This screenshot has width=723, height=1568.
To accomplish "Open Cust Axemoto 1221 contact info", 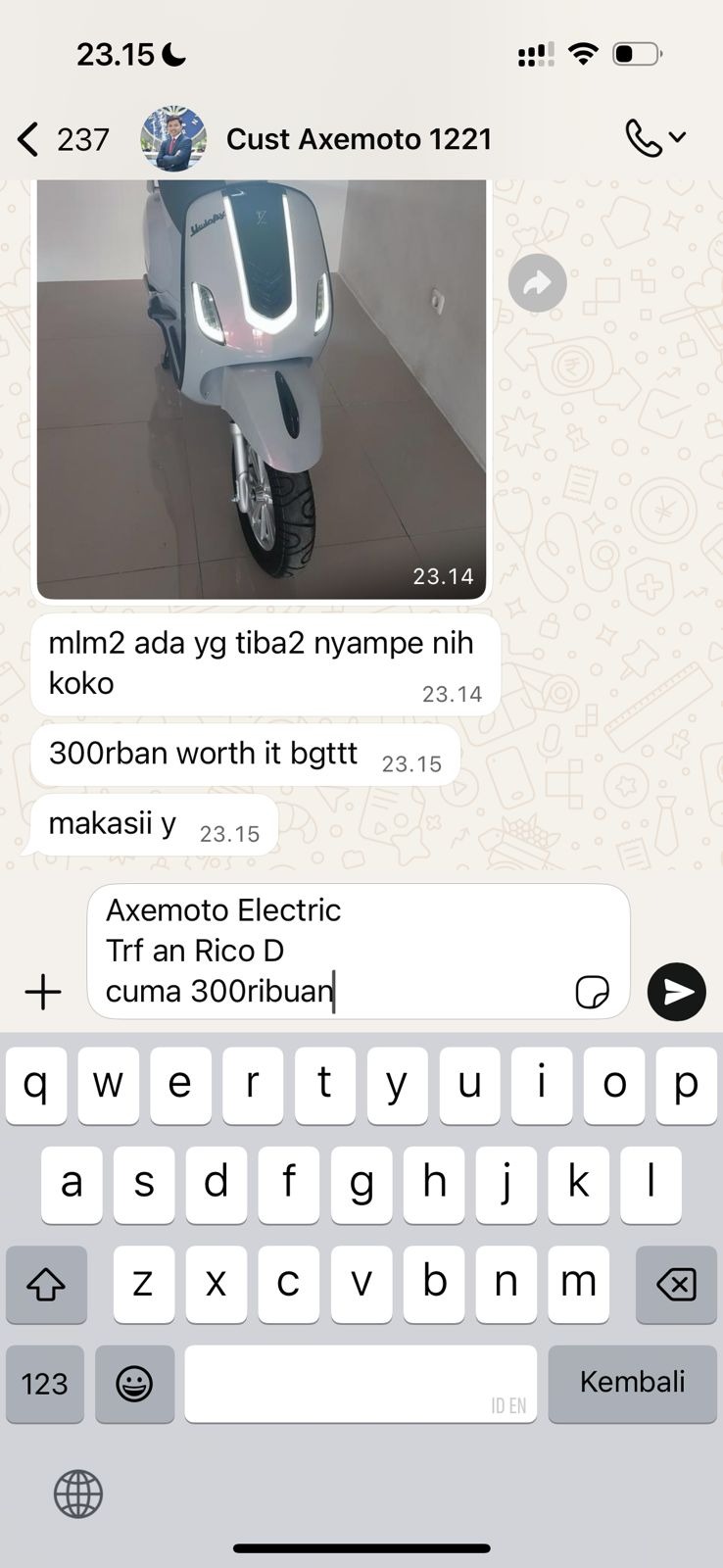I will 359,140.
